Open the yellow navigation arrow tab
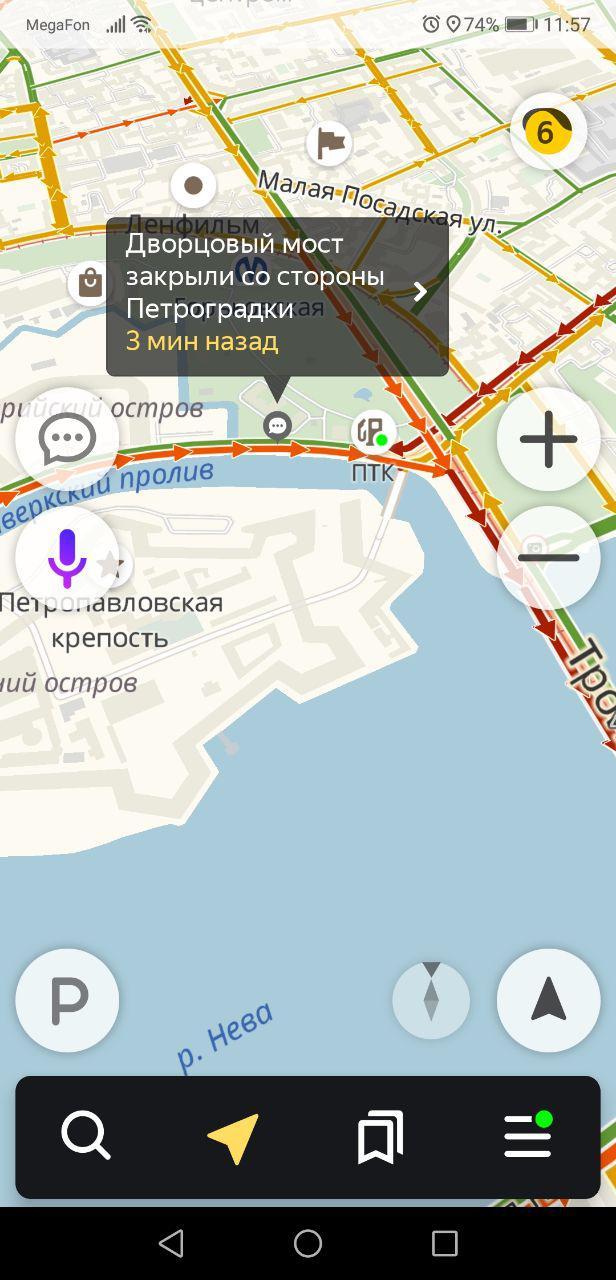 (x=234, y=1137)
